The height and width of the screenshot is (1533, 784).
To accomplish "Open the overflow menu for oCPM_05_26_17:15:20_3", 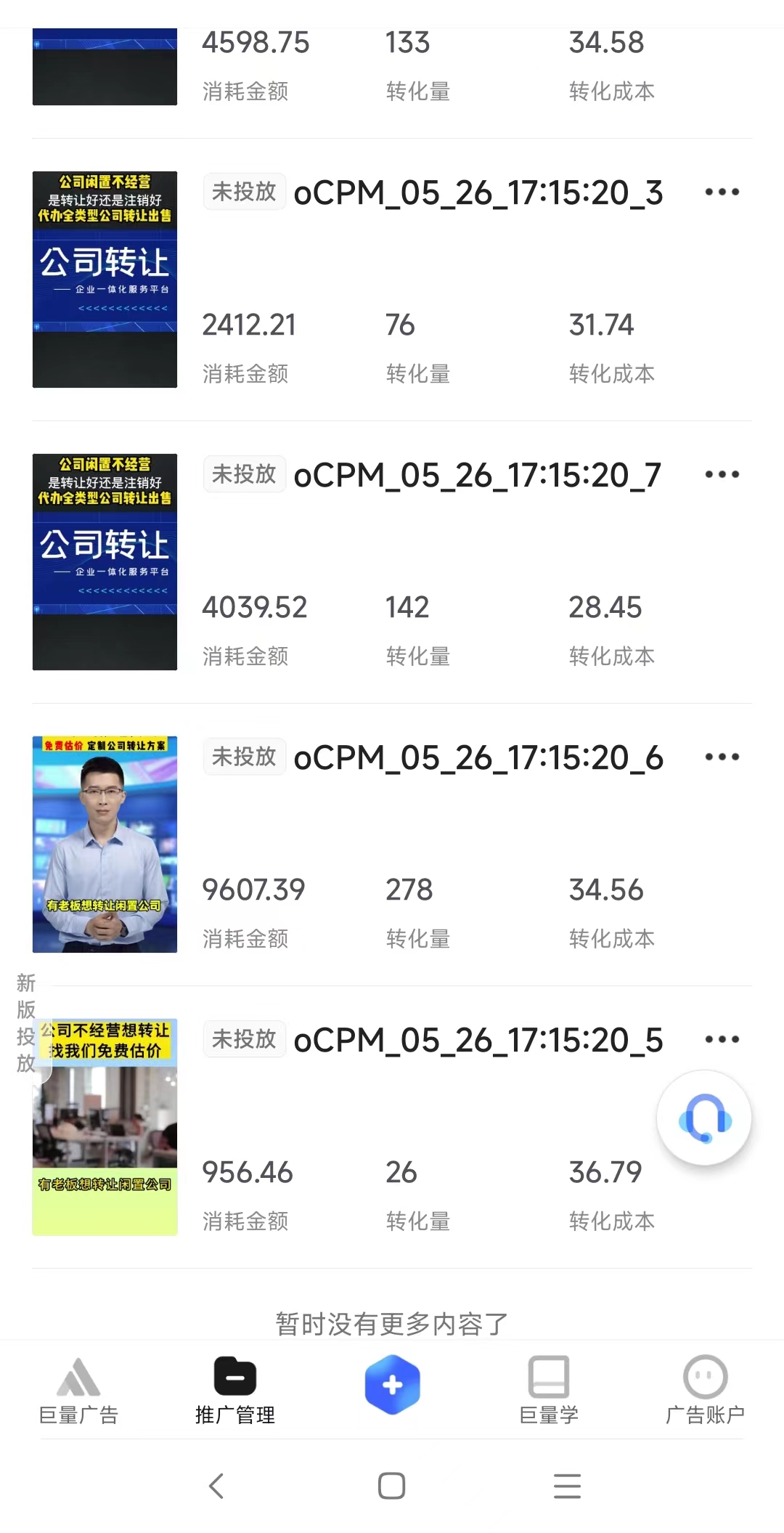I will 722,192.
